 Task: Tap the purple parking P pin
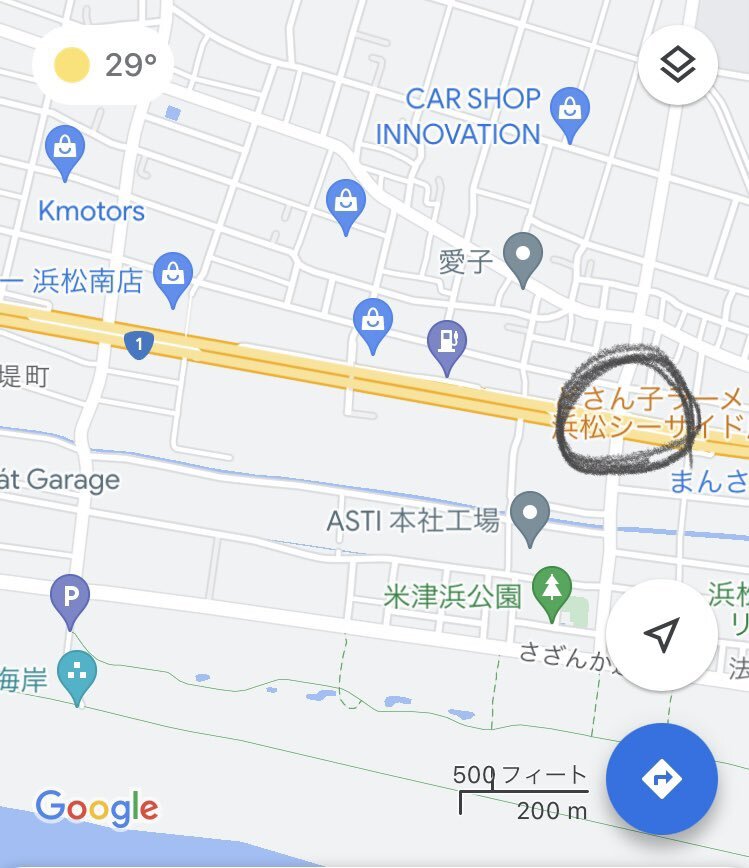click(70, 598)
